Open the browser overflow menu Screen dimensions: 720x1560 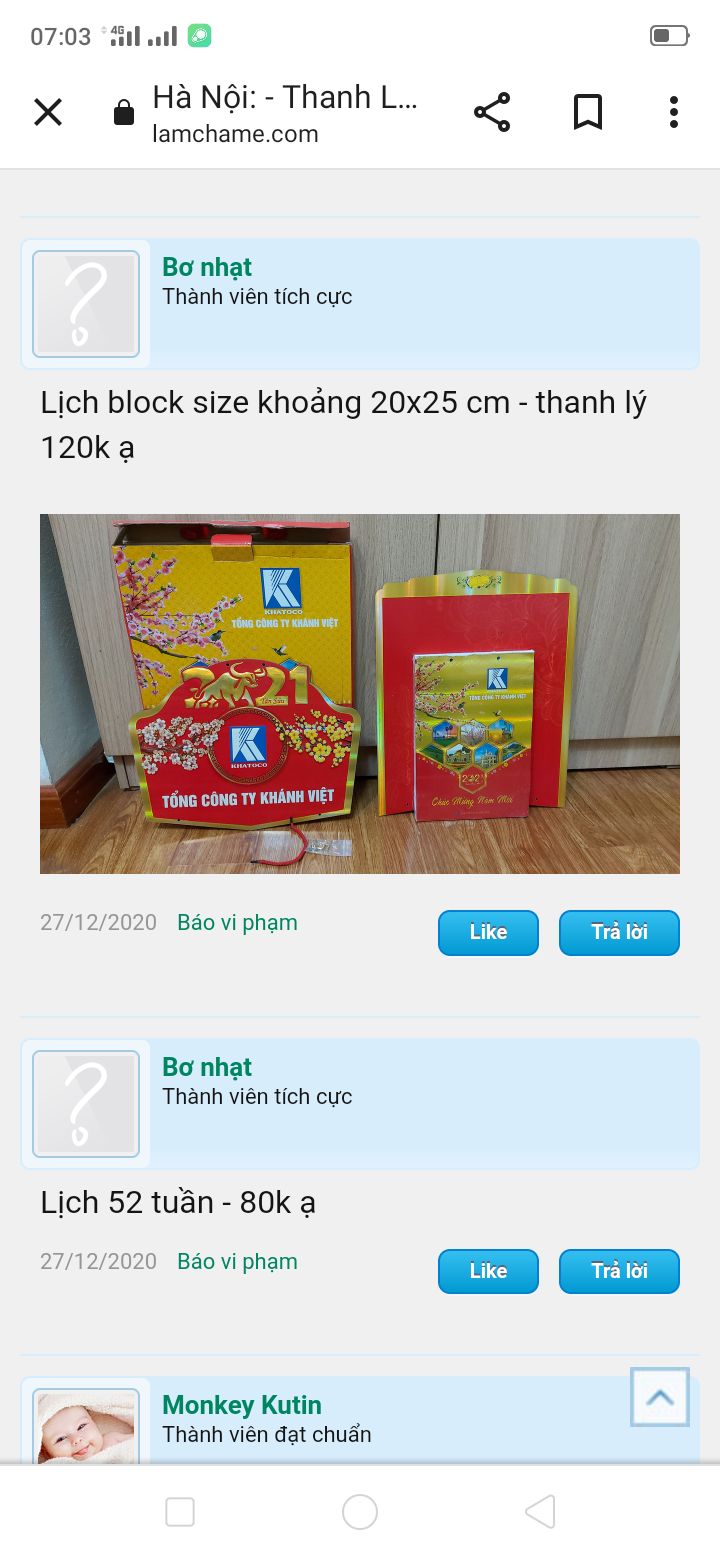(x=674, y=112)
